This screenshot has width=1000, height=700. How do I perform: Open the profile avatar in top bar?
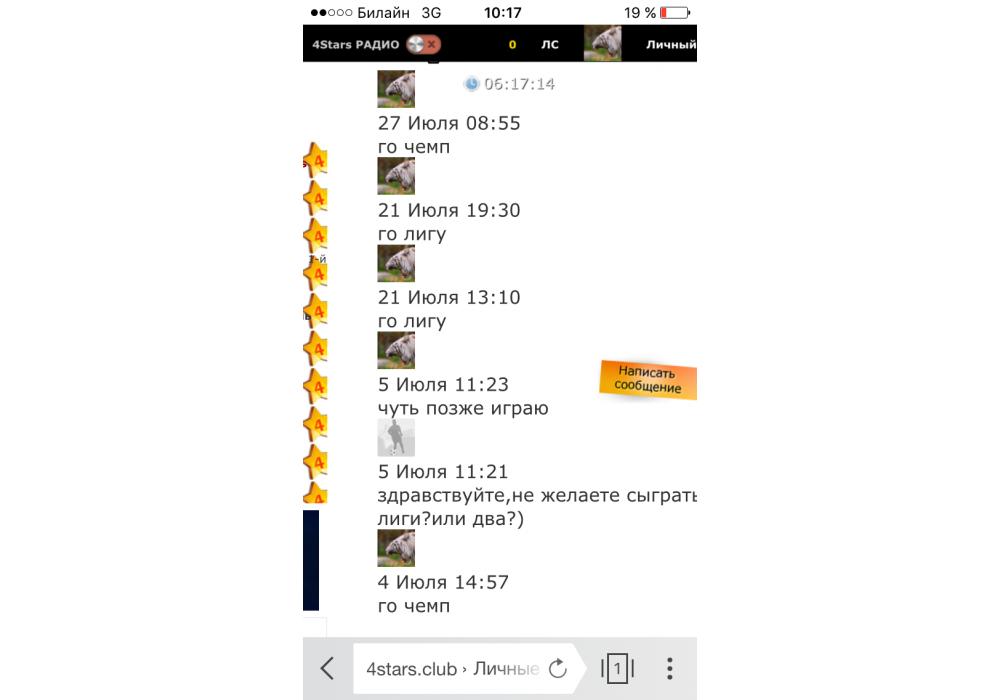tap(602, 44)
